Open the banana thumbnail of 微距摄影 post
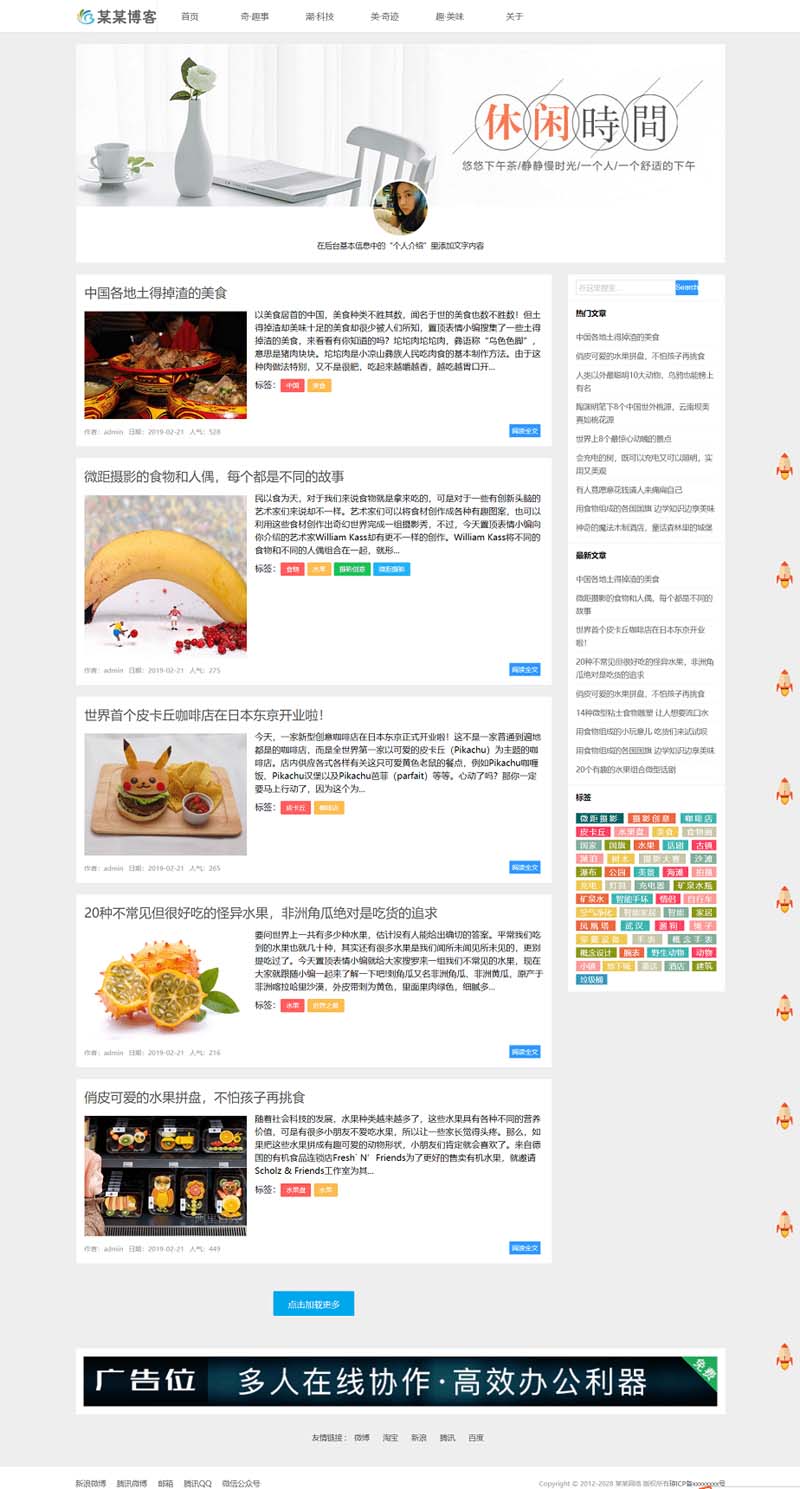Screen dimensions: 800x1489 tap(165, 576)
